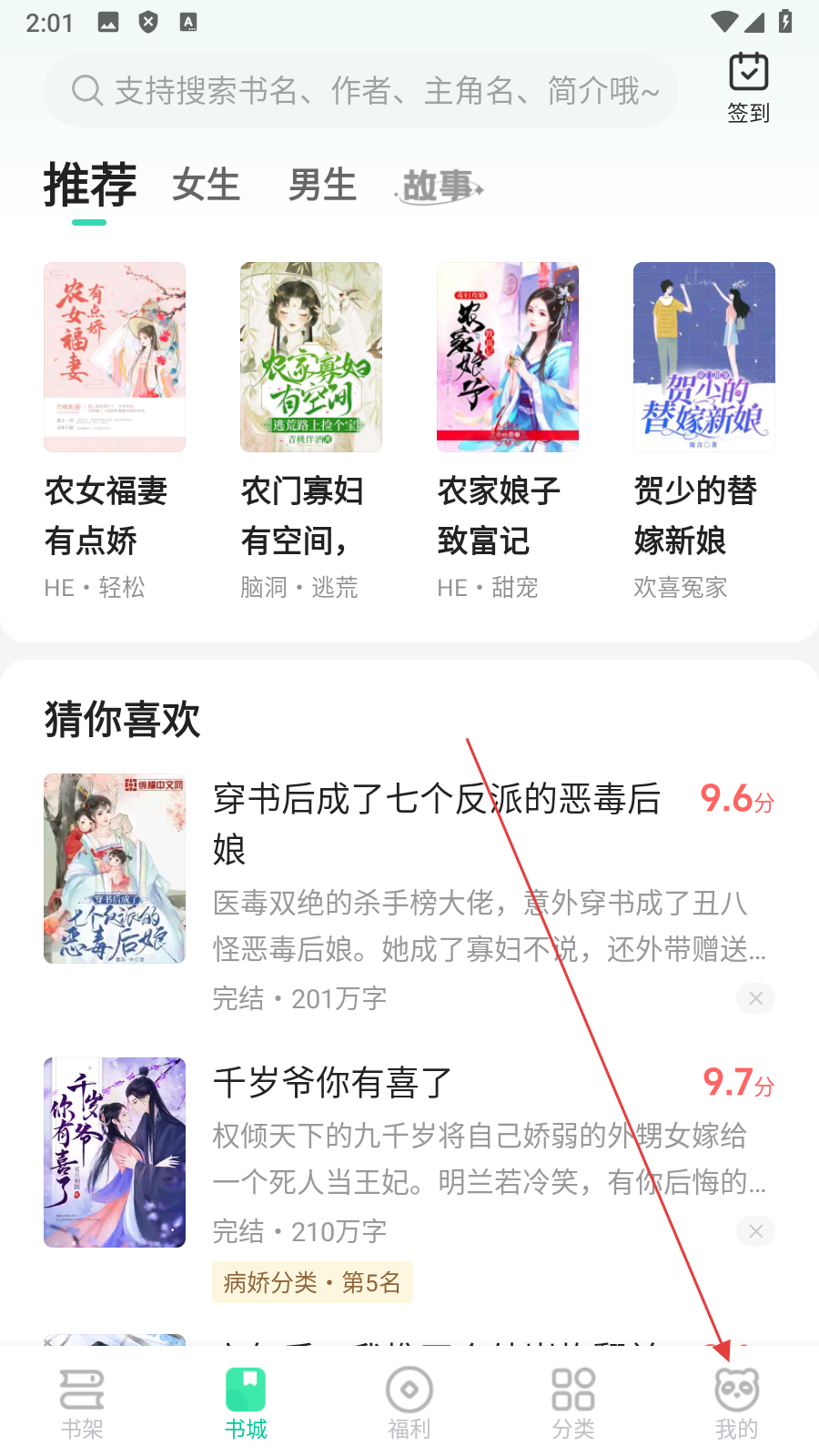Open the search box for book titles
The image size is (819, 1456).
pos(364,91)
